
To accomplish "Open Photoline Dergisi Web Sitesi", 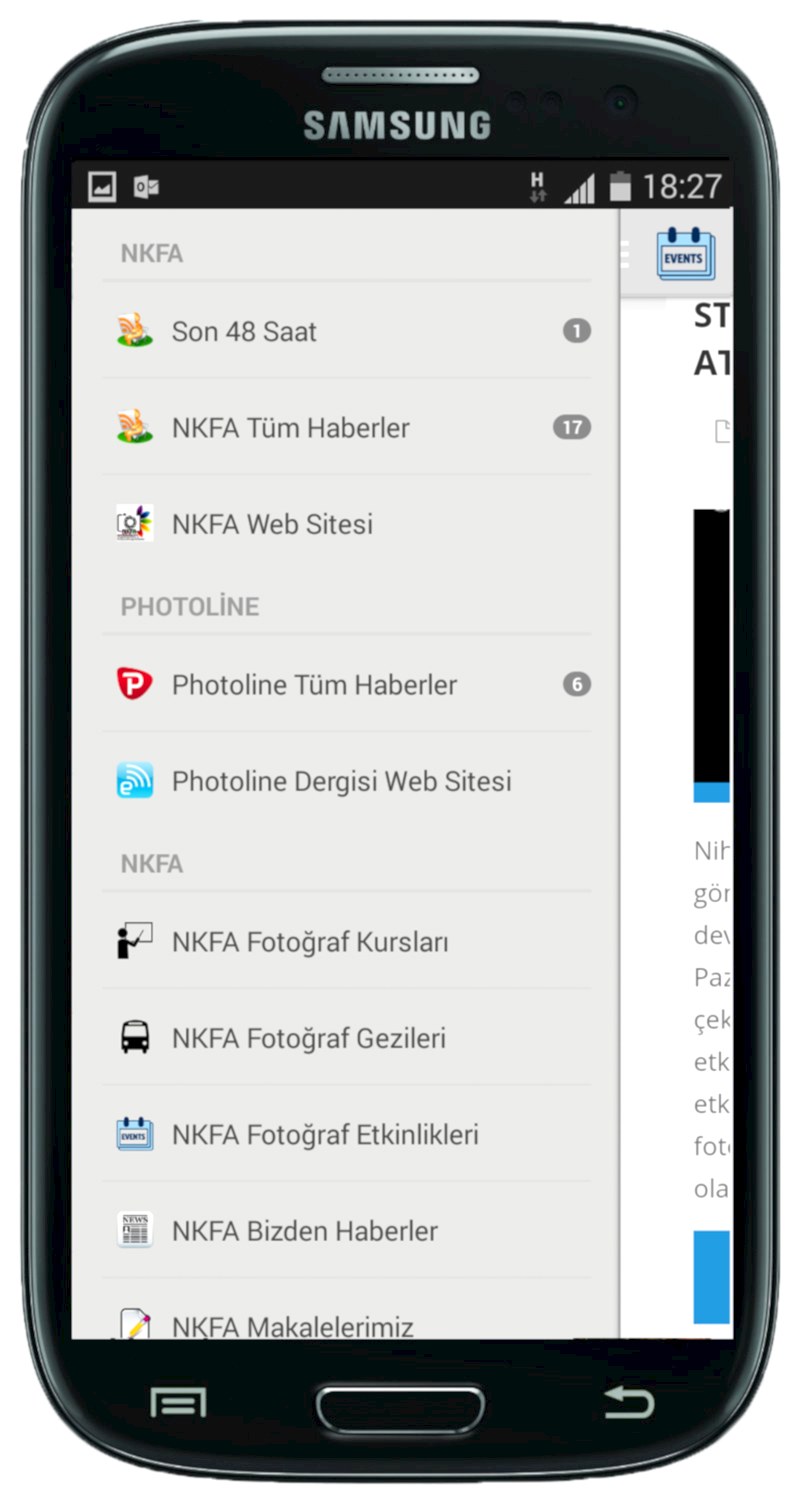I will pos(341,781).
